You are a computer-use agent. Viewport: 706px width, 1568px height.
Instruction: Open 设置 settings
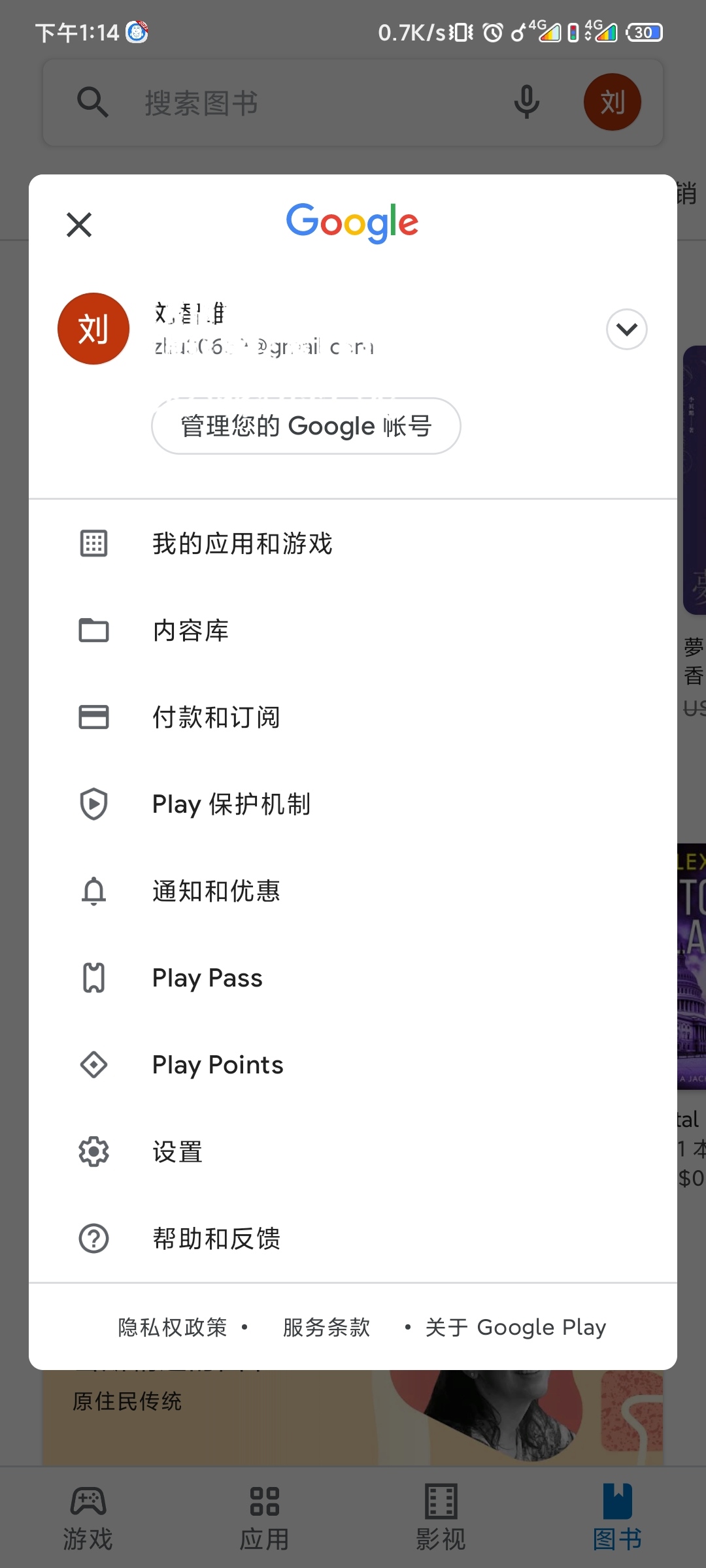point(177,1152)
